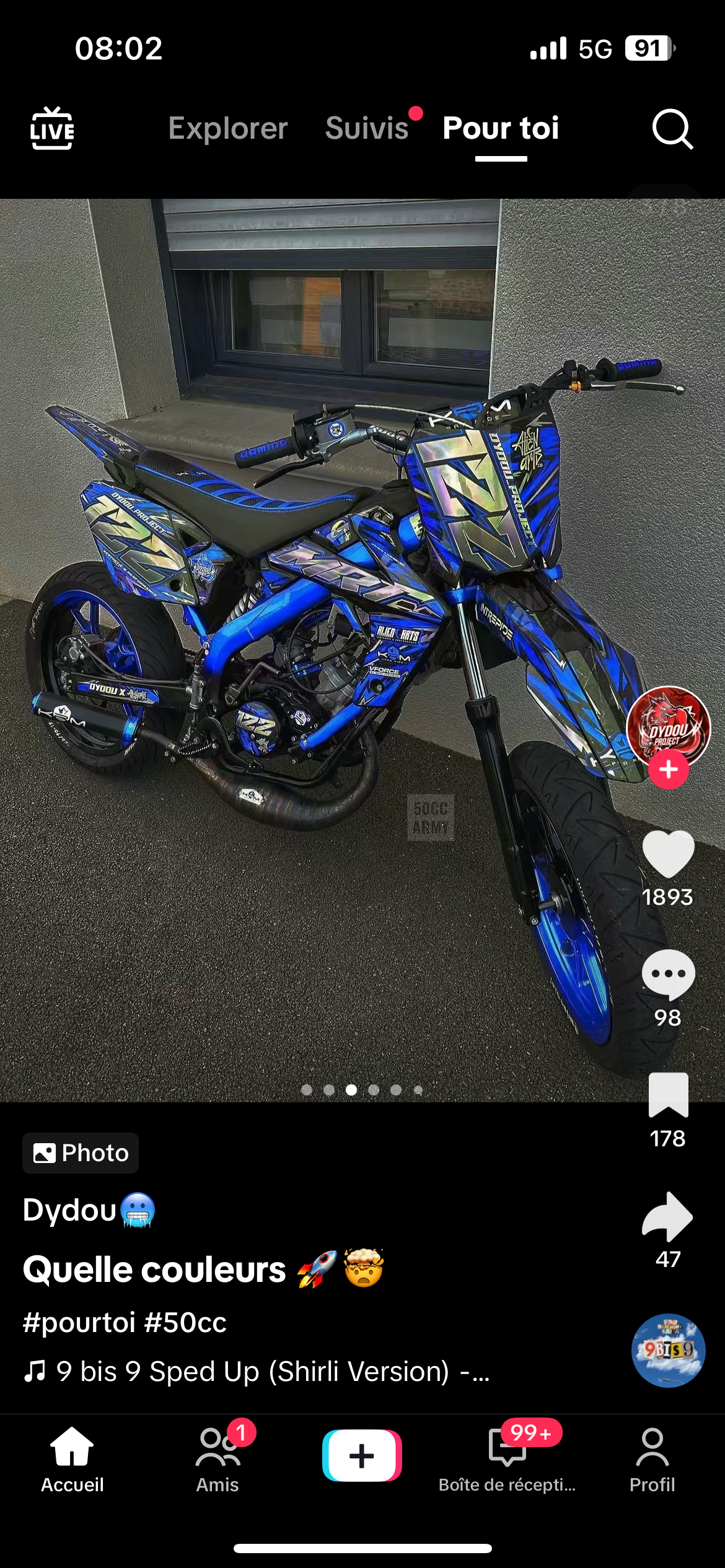This screenshot has width=725, height=1568.
Task: Switch to the Suivis tab
Action: [x=367, y=128]
